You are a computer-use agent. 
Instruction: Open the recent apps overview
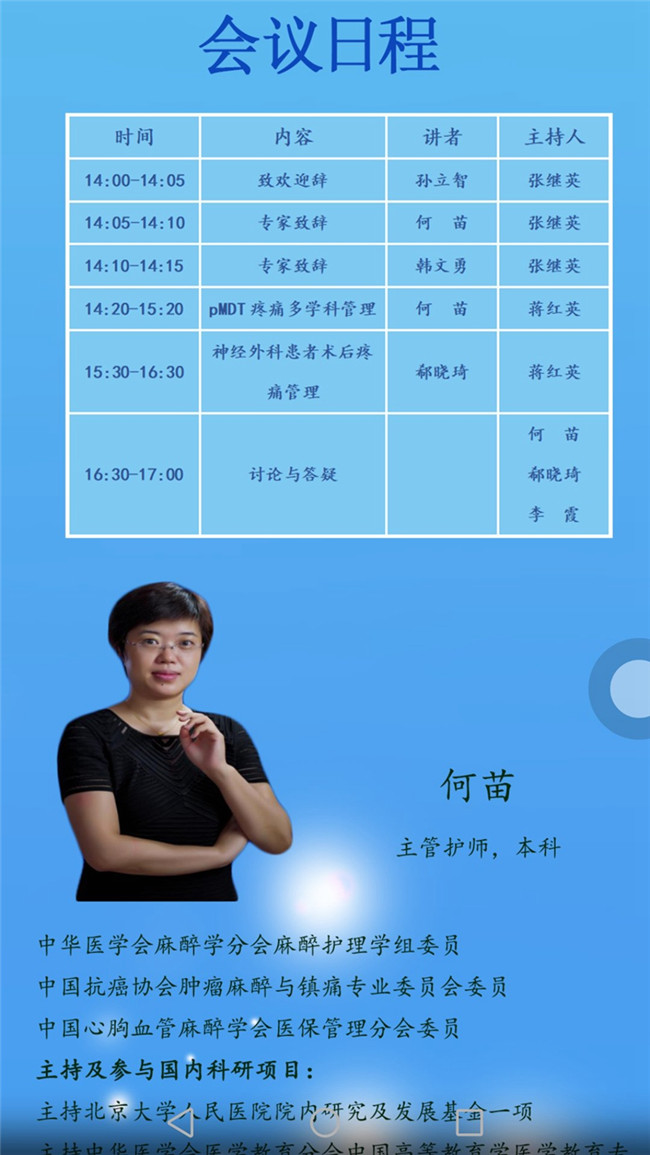click(x=469, y=1124)
